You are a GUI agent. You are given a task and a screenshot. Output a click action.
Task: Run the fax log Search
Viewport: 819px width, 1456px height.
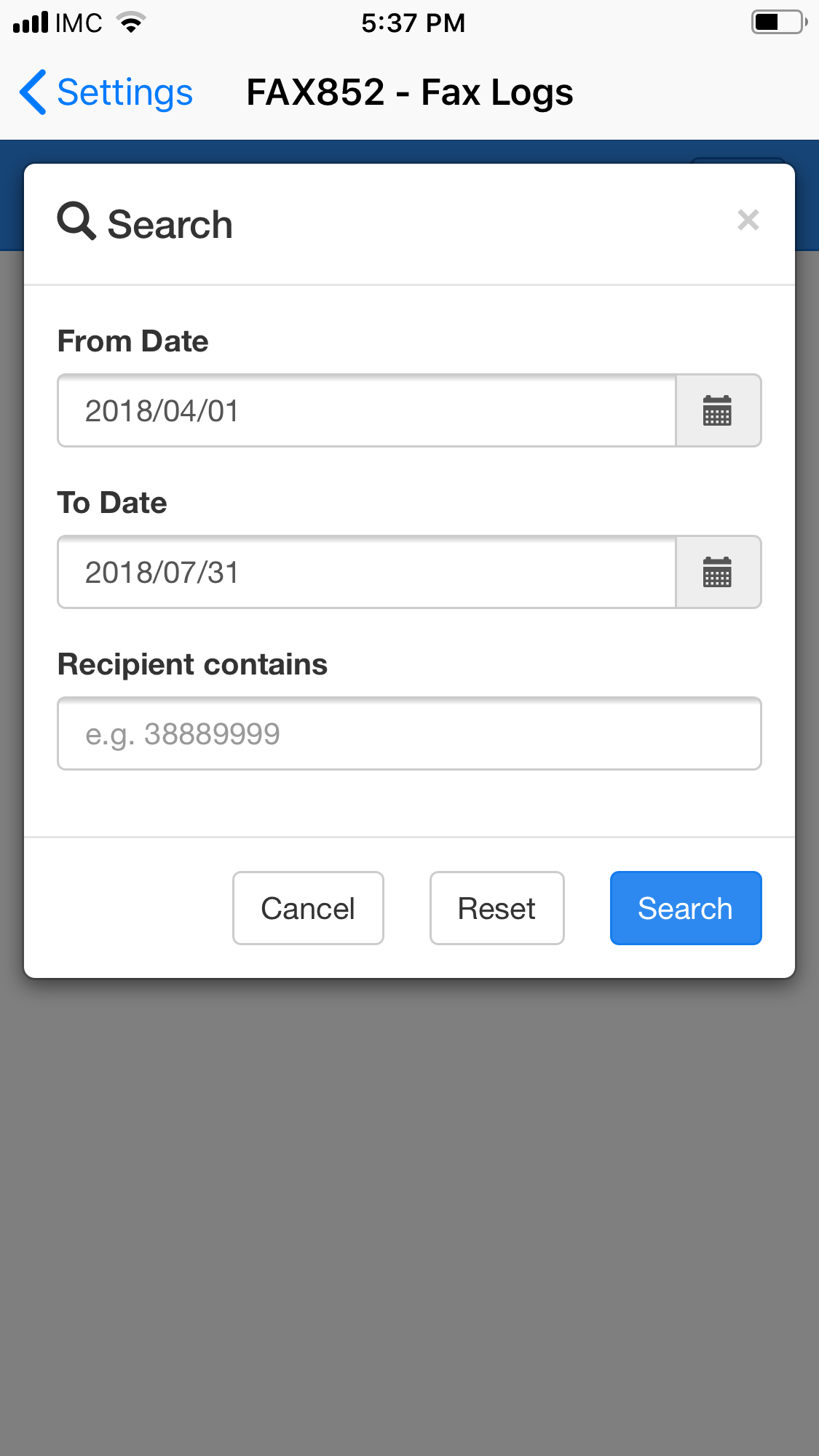[x=686, y=908]
